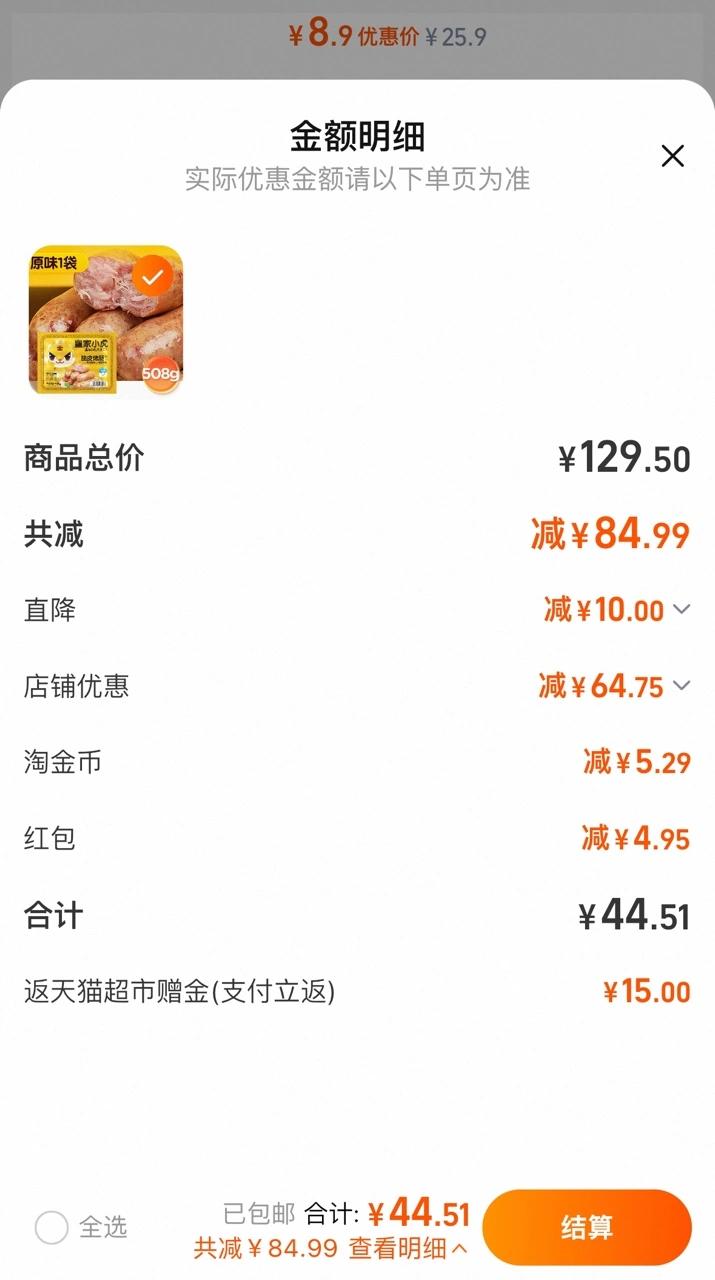The width and height of the screenshot is (715, 1280).
Task: Close the 金额明细 sheet
Action: point(673,156)
